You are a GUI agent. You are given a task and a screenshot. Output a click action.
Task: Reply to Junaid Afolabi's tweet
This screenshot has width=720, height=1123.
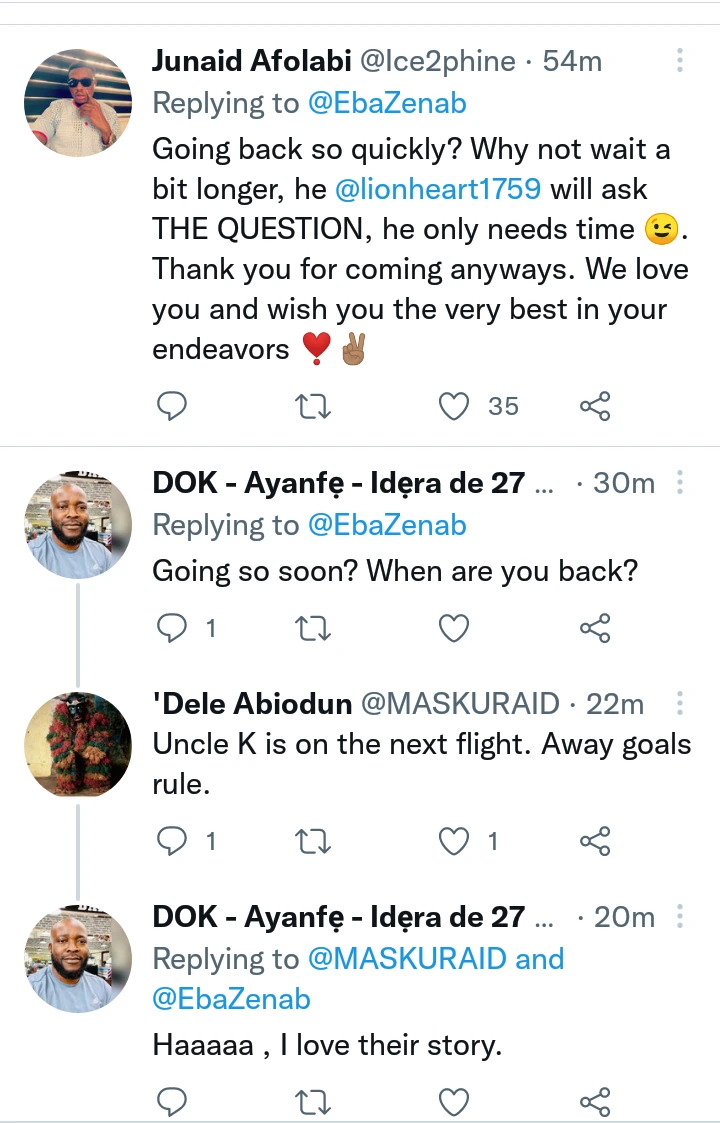(172, 405)
